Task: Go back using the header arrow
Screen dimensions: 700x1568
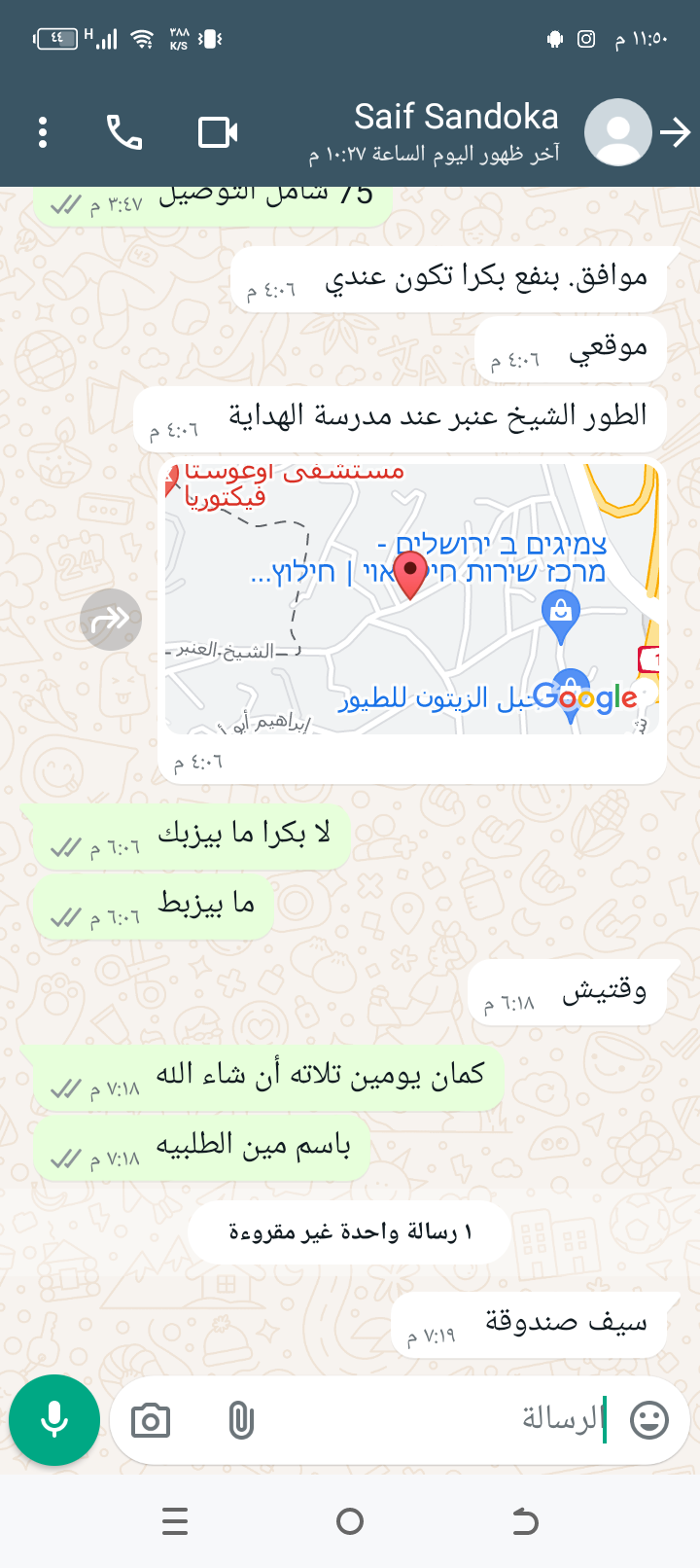Action: 676,132
